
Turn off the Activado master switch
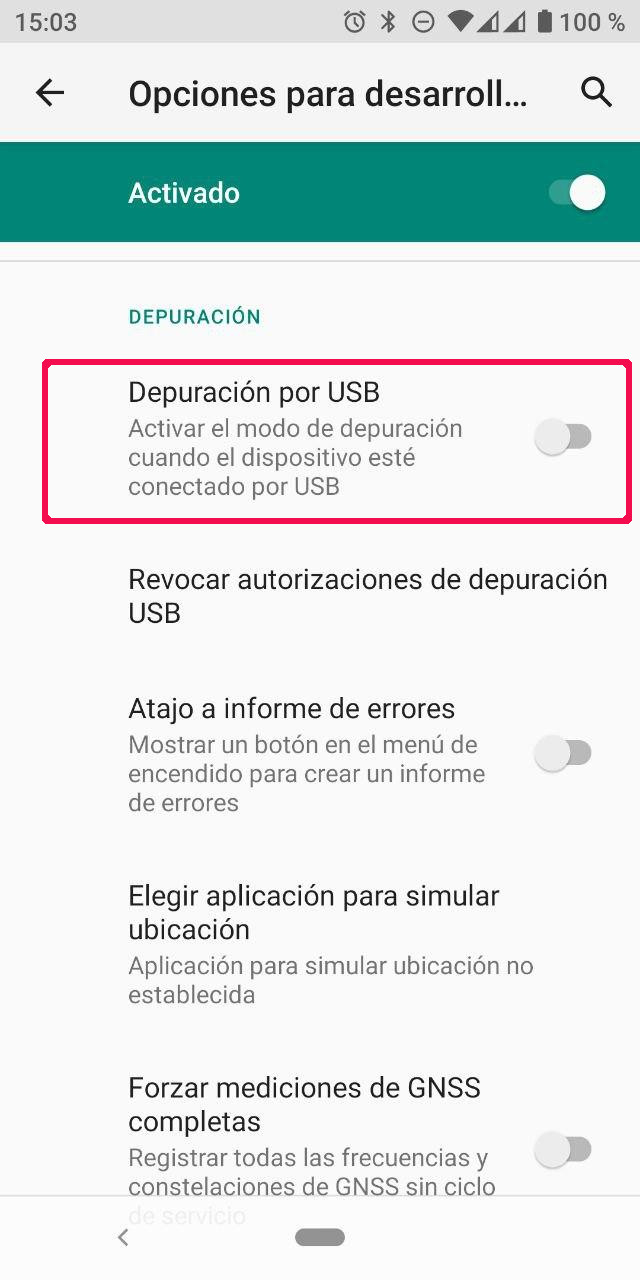pos(577,192)
